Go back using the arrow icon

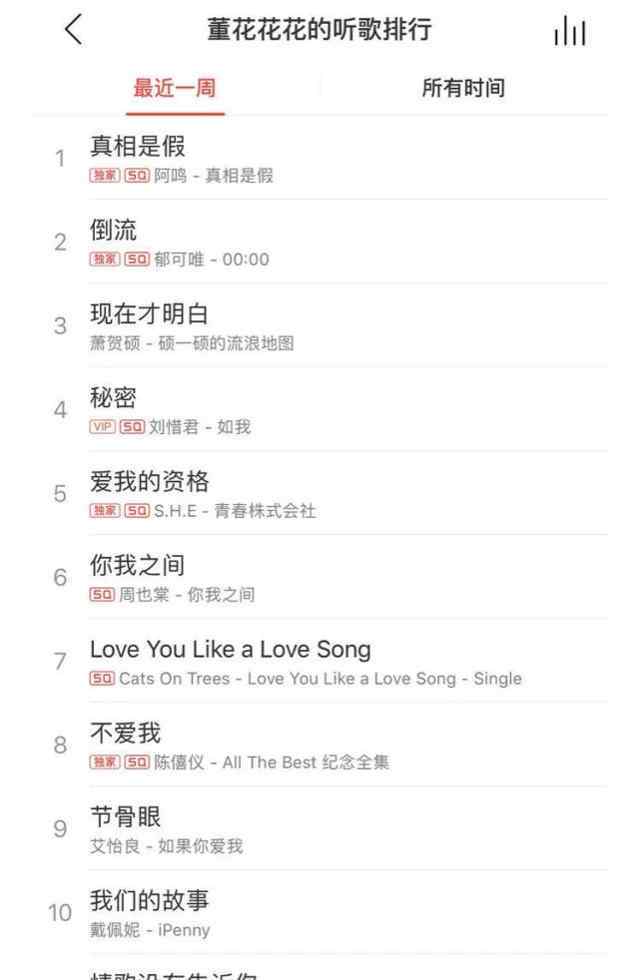pyautogui.click(x=73, y=31)
